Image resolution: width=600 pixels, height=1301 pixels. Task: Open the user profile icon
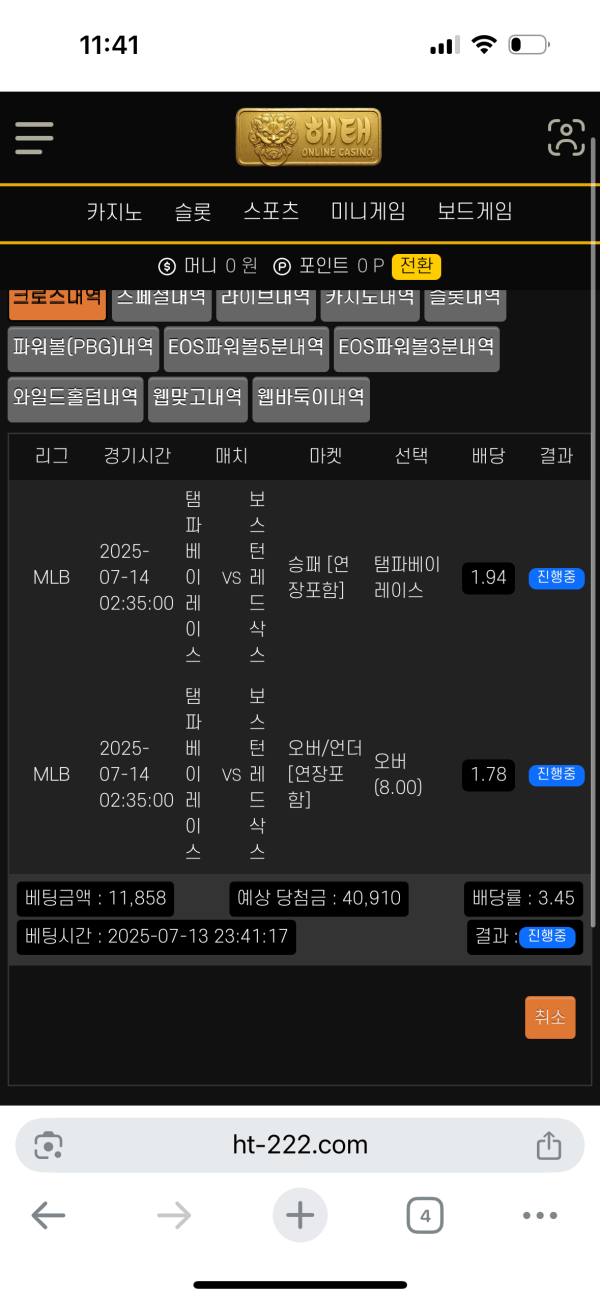coord(566,137)
